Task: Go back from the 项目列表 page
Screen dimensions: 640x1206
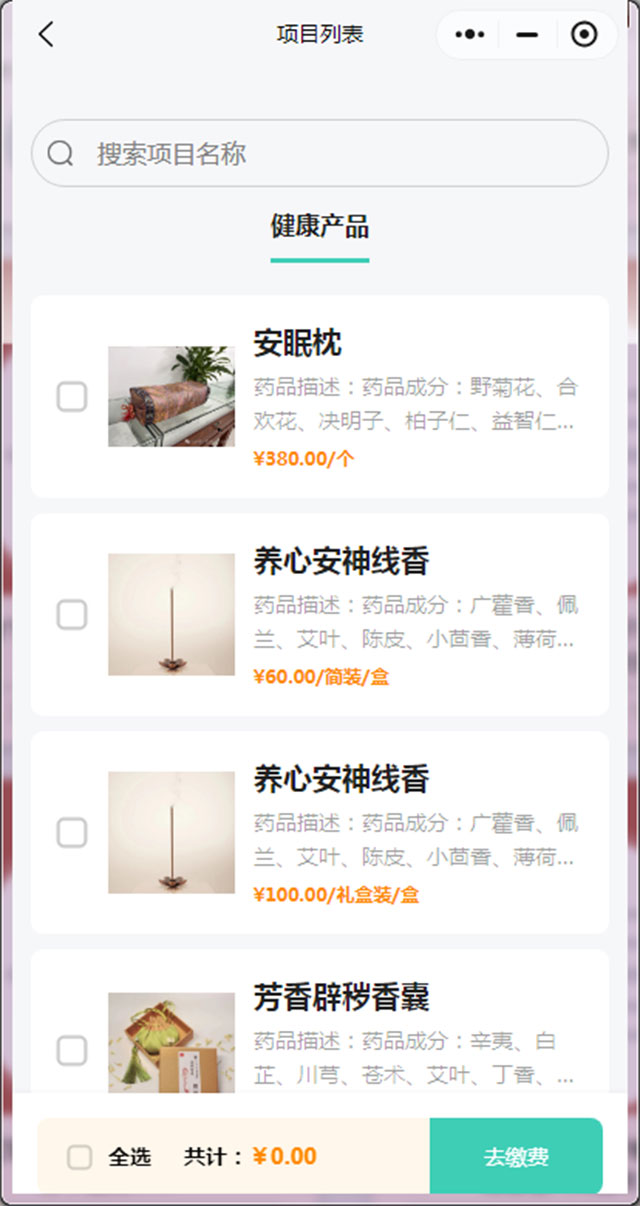Action: pos(46,34)
